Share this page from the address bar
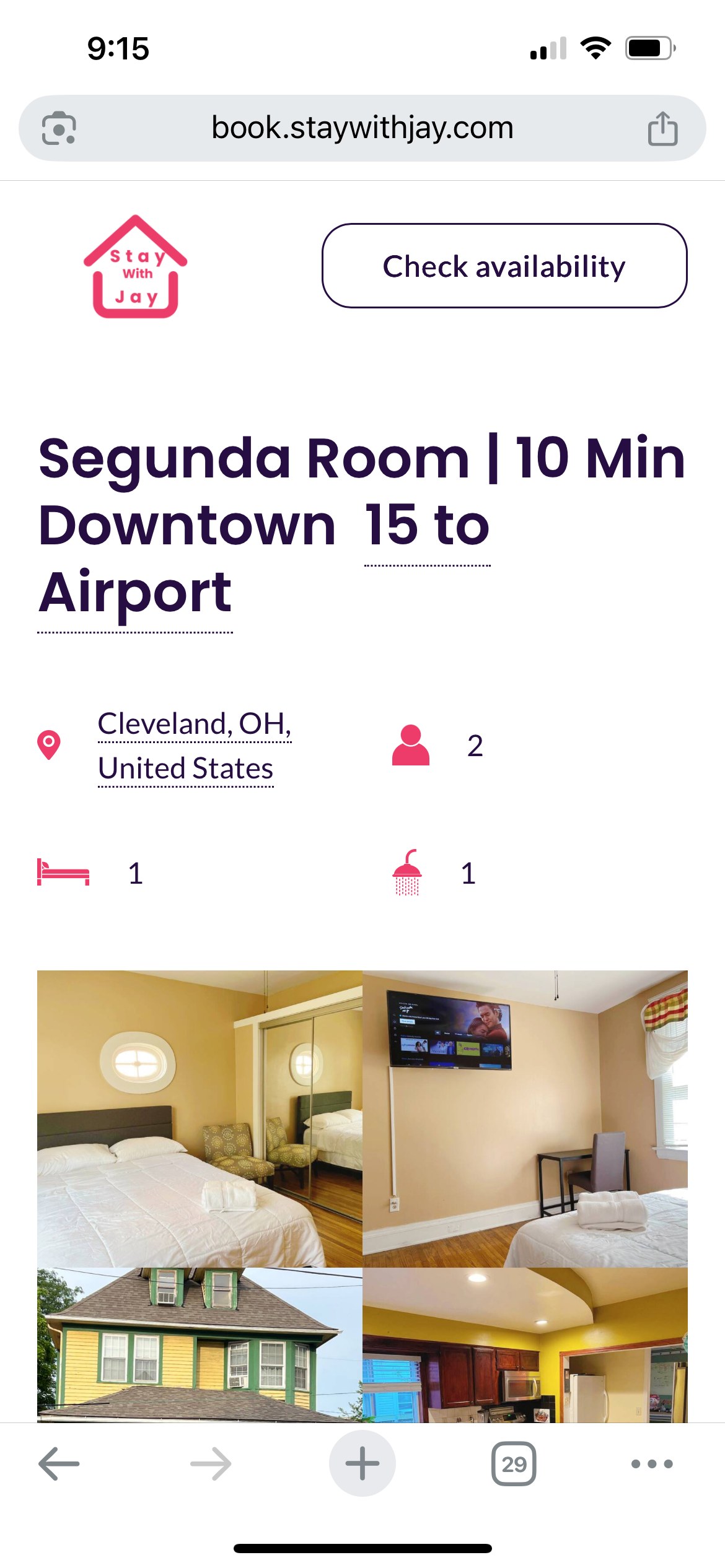 (x=662, y=129)
